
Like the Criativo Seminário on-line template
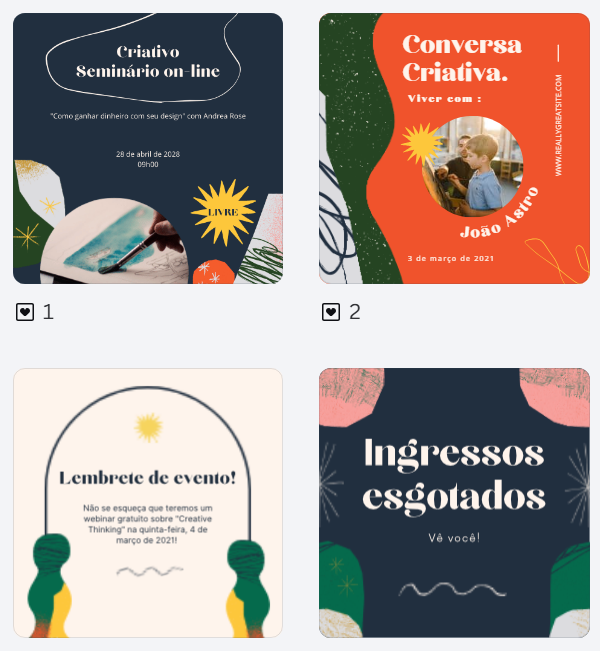25,312
